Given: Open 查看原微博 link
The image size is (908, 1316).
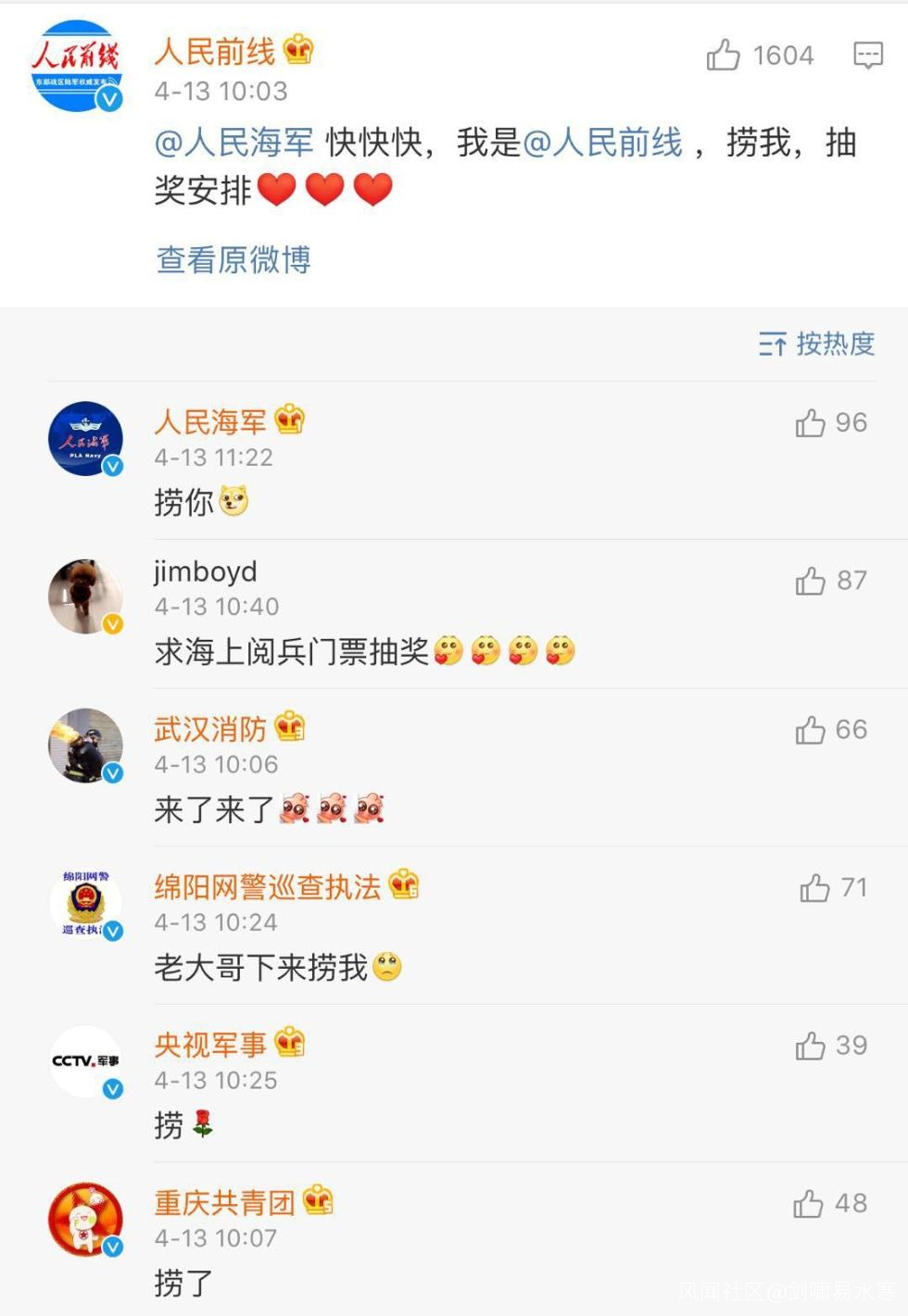Looking at the screenshot, I should pos(233,260).
